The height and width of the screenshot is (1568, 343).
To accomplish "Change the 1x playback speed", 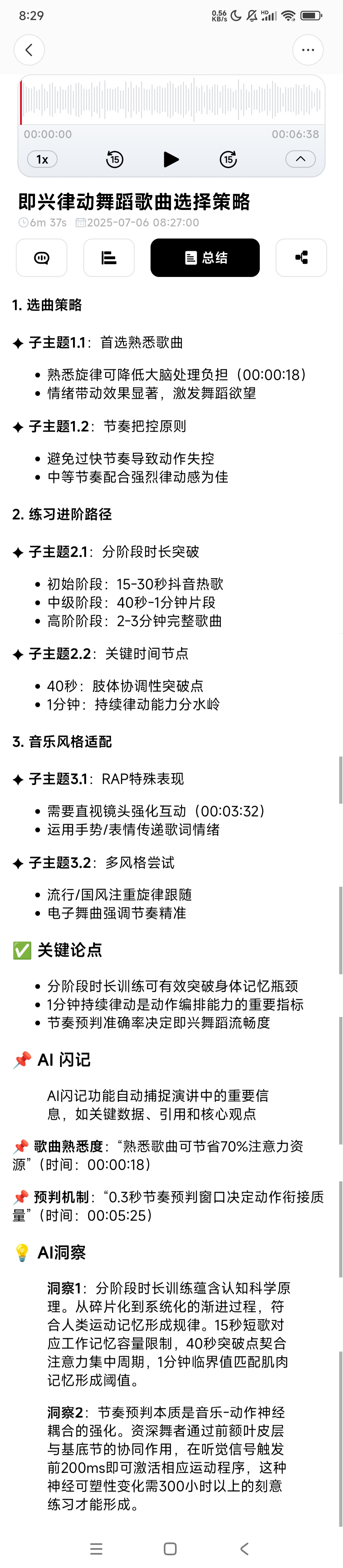I will [43, 159].
